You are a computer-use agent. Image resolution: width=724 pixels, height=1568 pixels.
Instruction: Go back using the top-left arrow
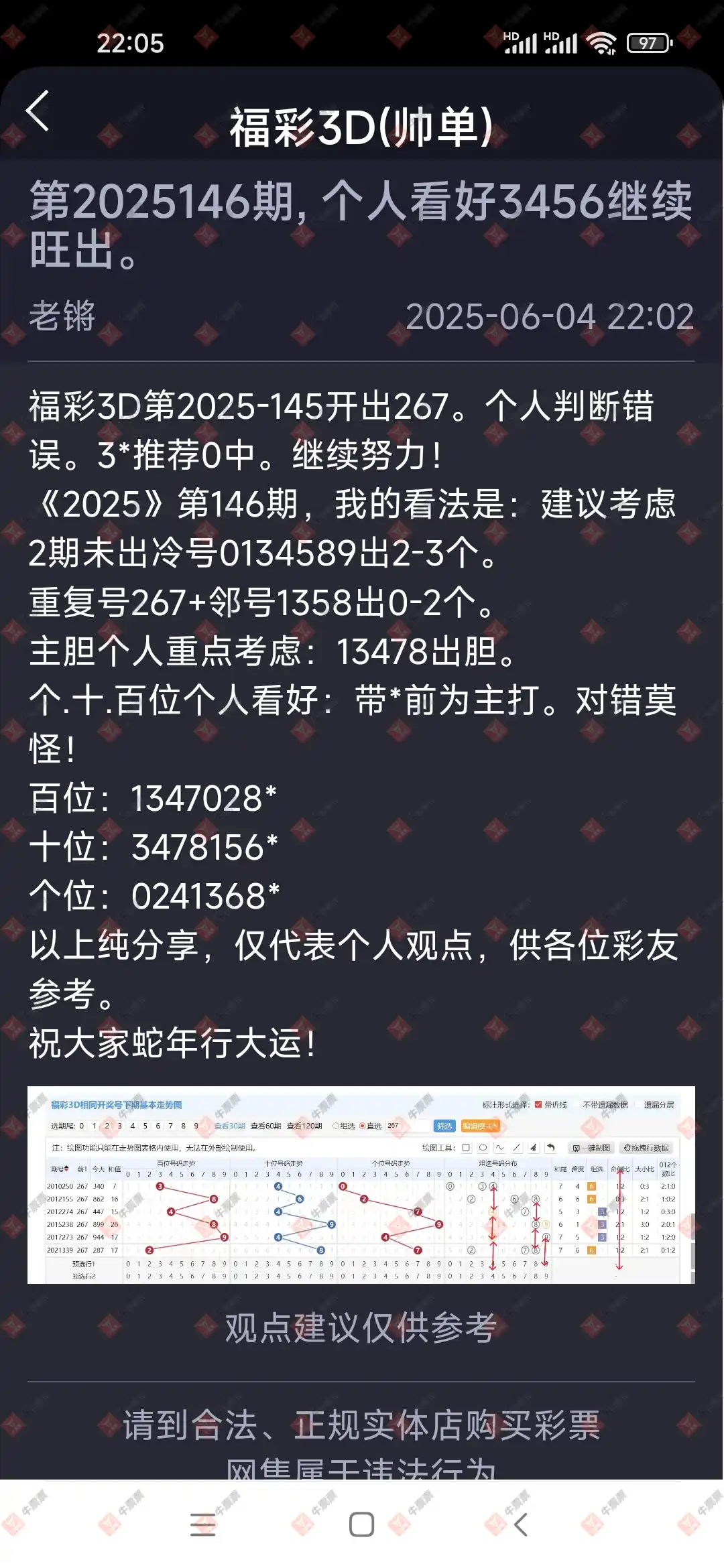tap(38, 111)
